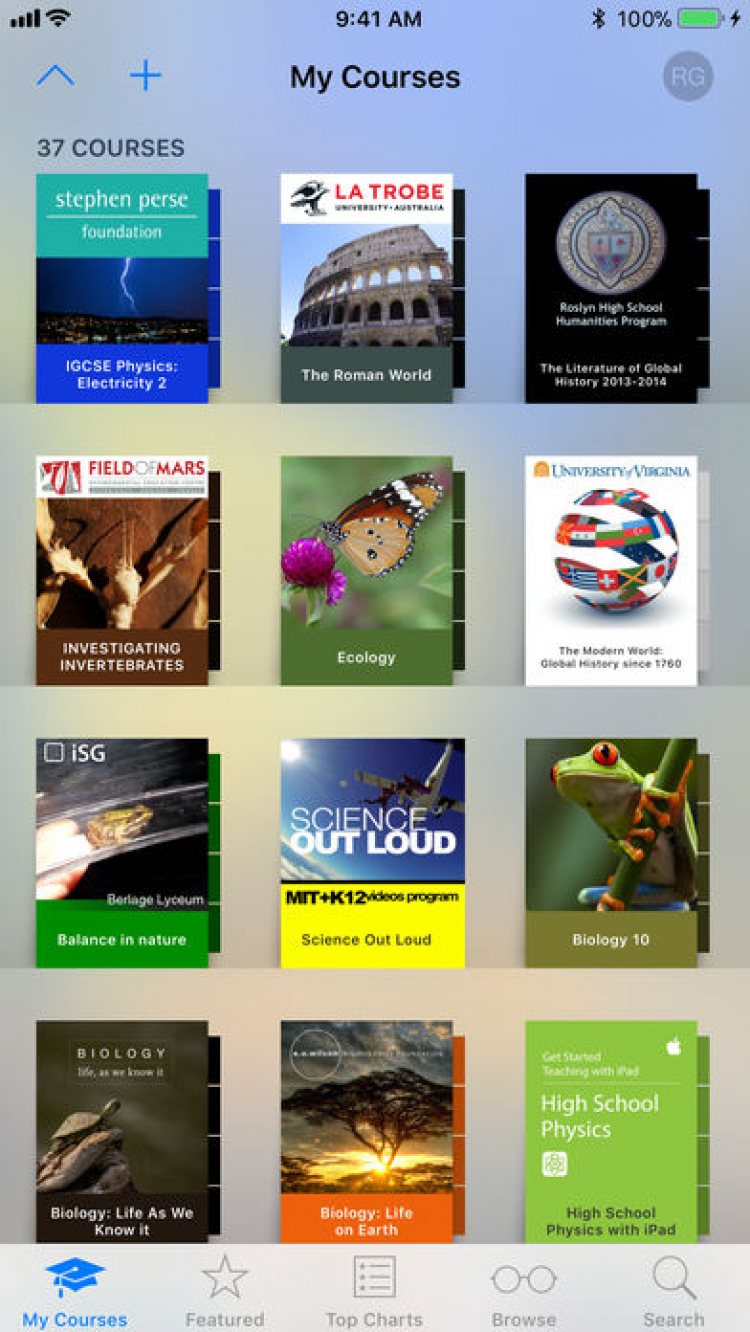Open Biology: Life on Earth course
The width and height of the screenshot is (750, 1332).
coord(366,1130)
